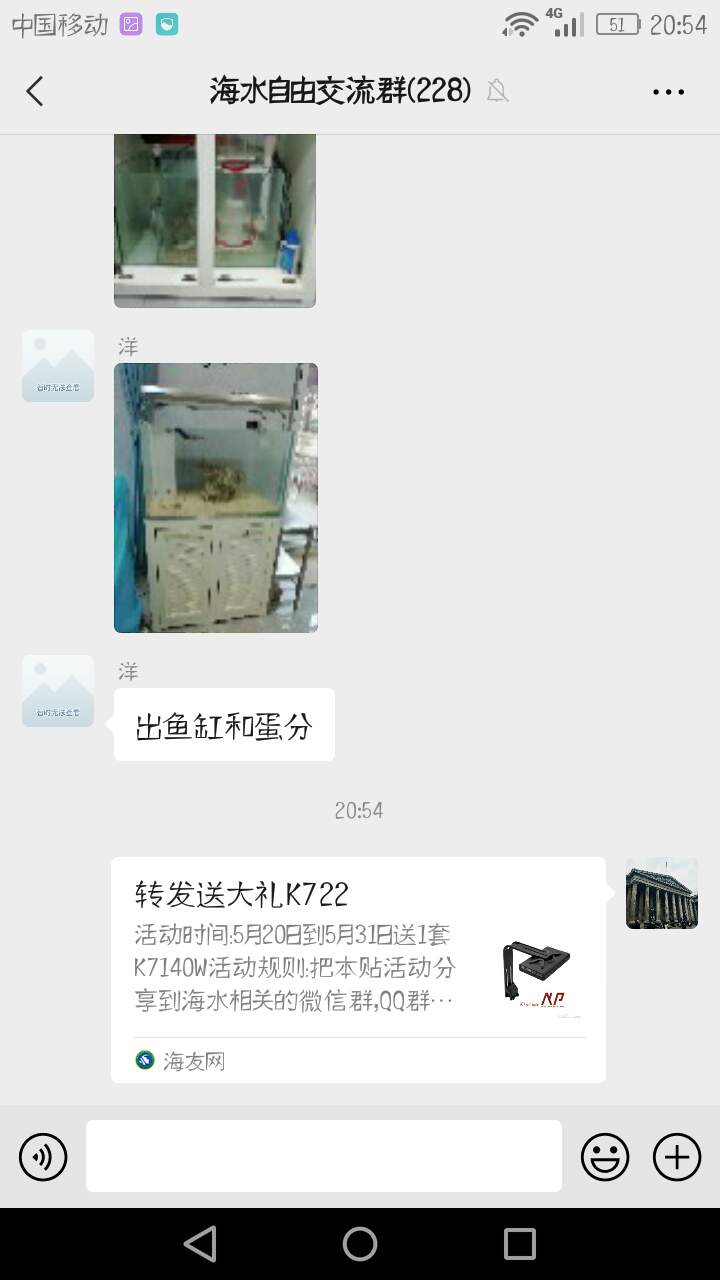The image size is (720, 1280).
Task: Open the chat overflow menu
Action: 668,92
